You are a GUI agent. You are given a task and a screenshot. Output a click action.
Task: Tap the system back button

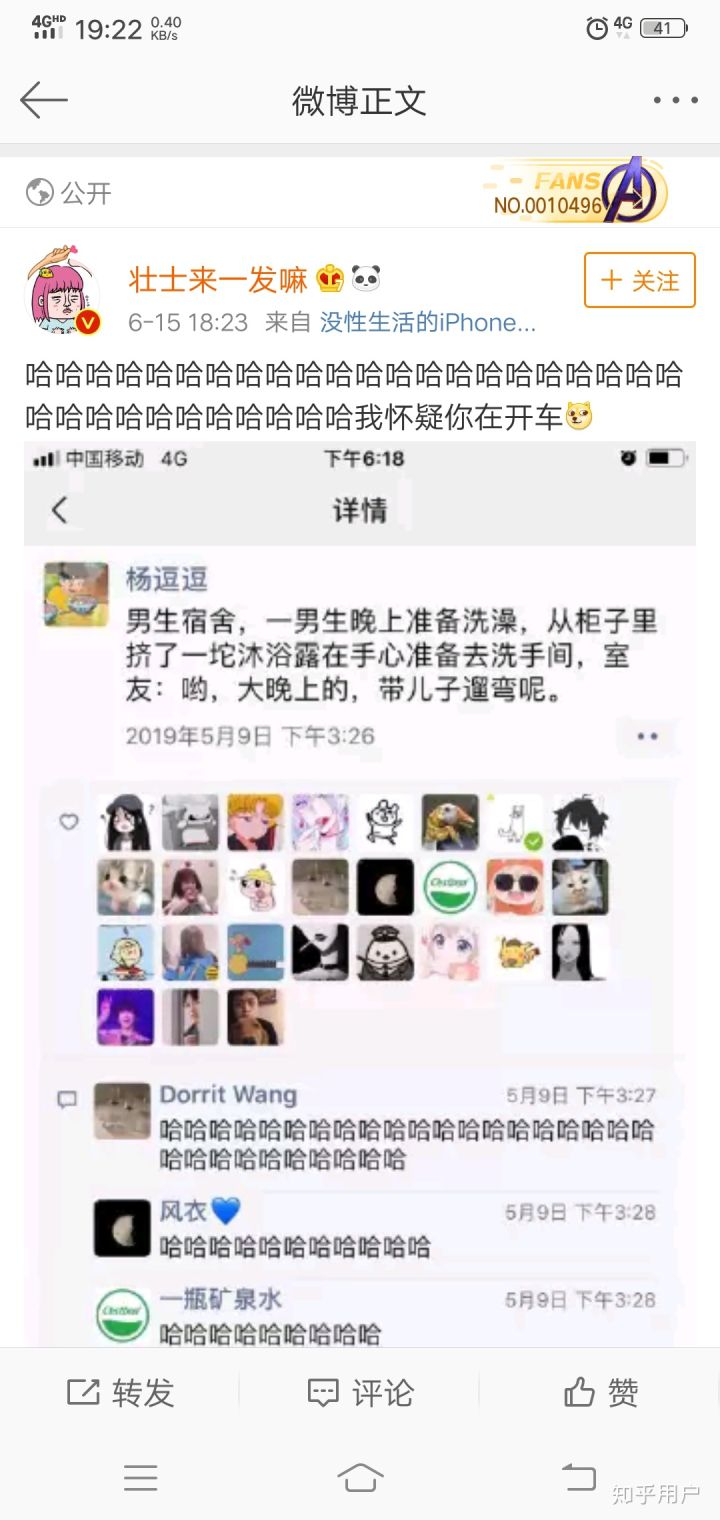click(x=578, y=1476)
